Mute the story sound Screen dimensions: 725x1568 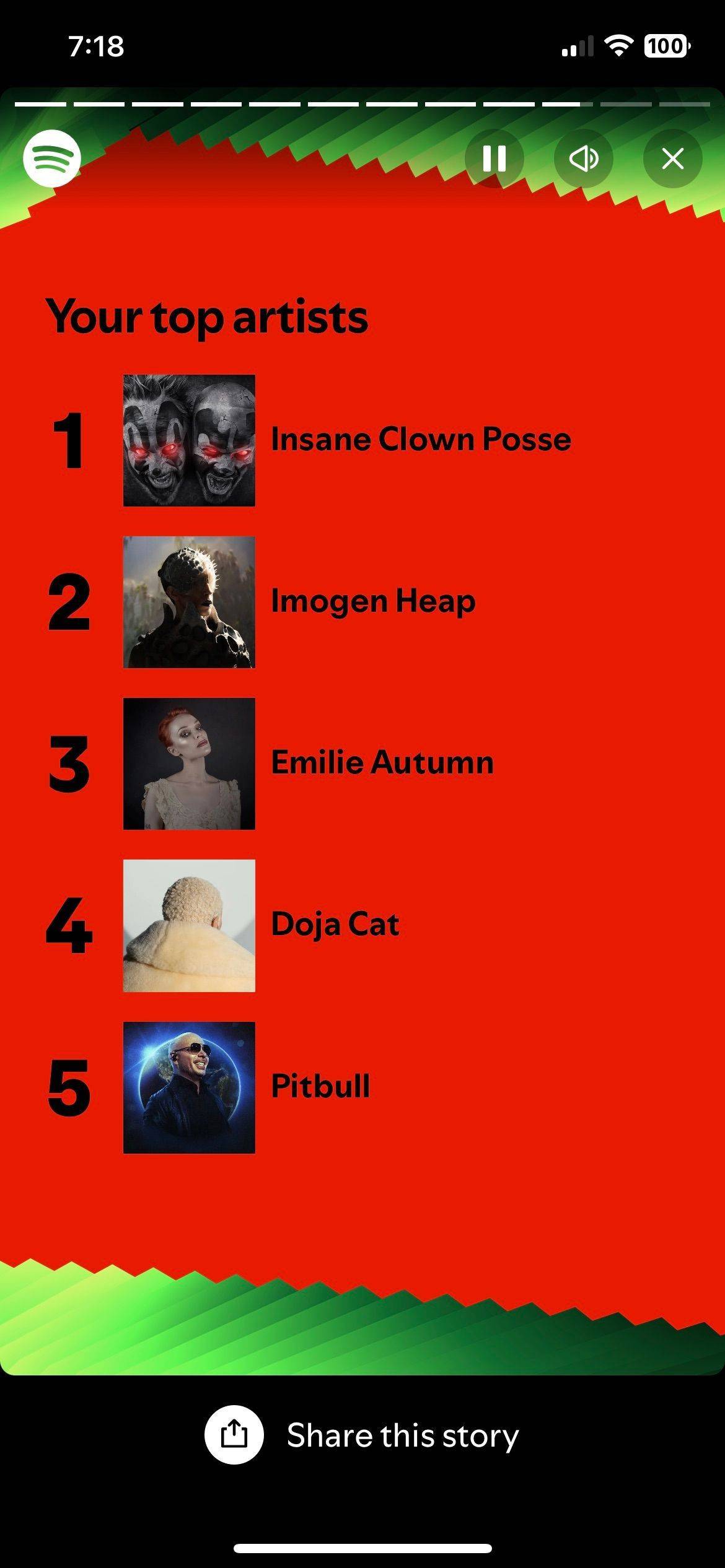click(x=583, y=159)
